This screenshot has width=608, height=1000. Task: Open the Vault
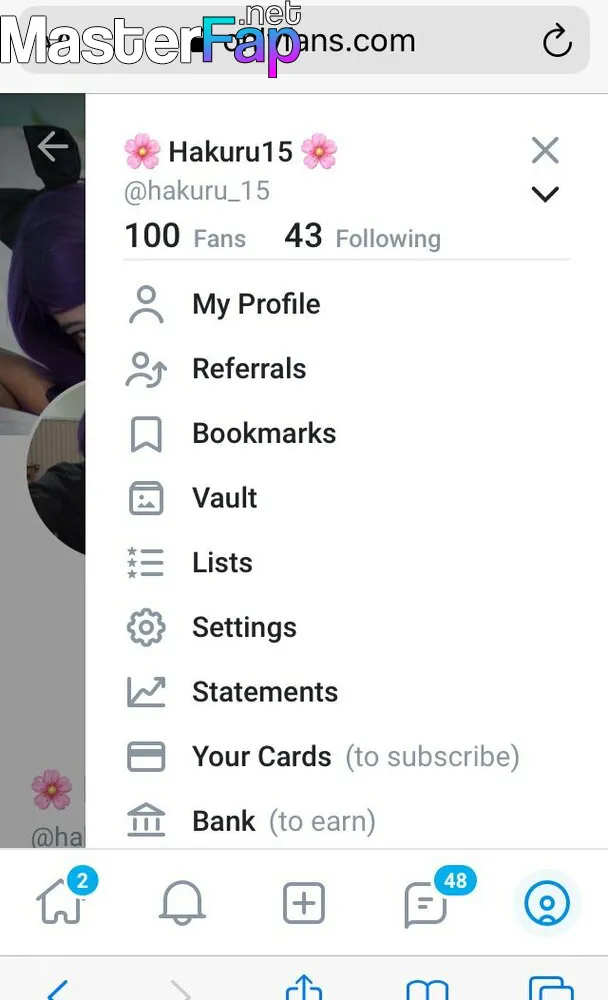click(346, 498)
